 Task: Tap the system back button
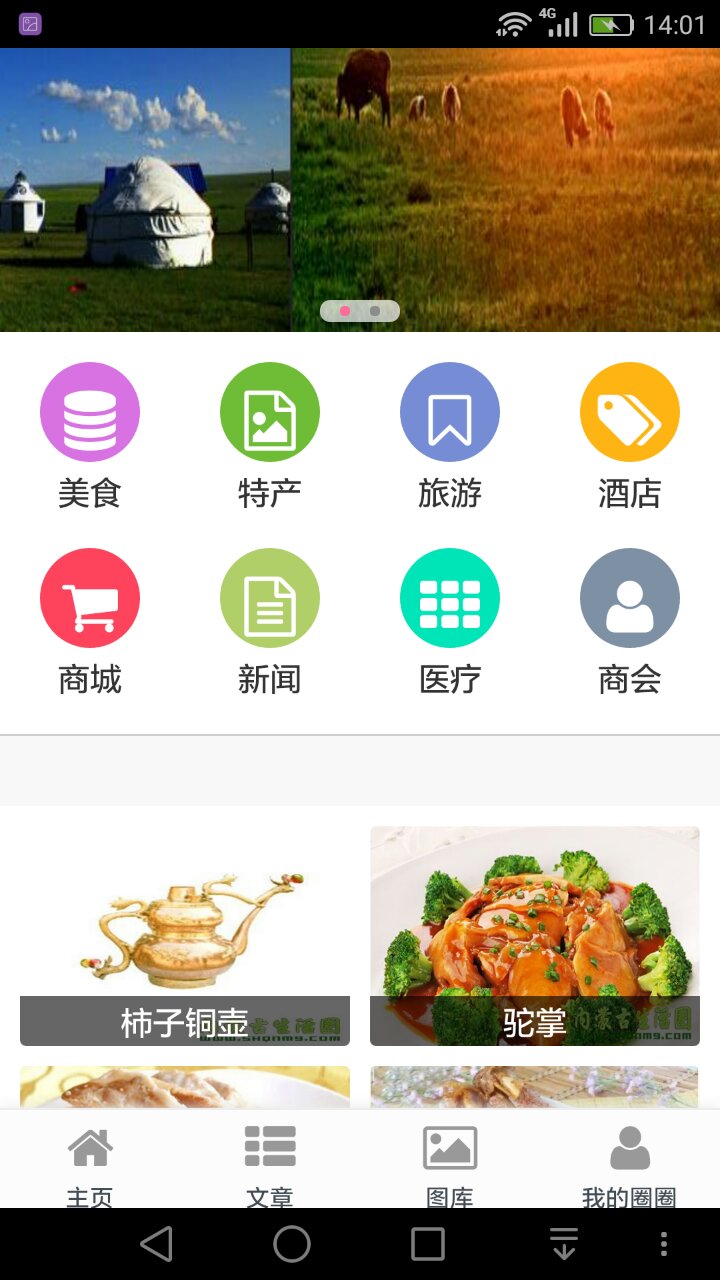[x=156, y=1244]
